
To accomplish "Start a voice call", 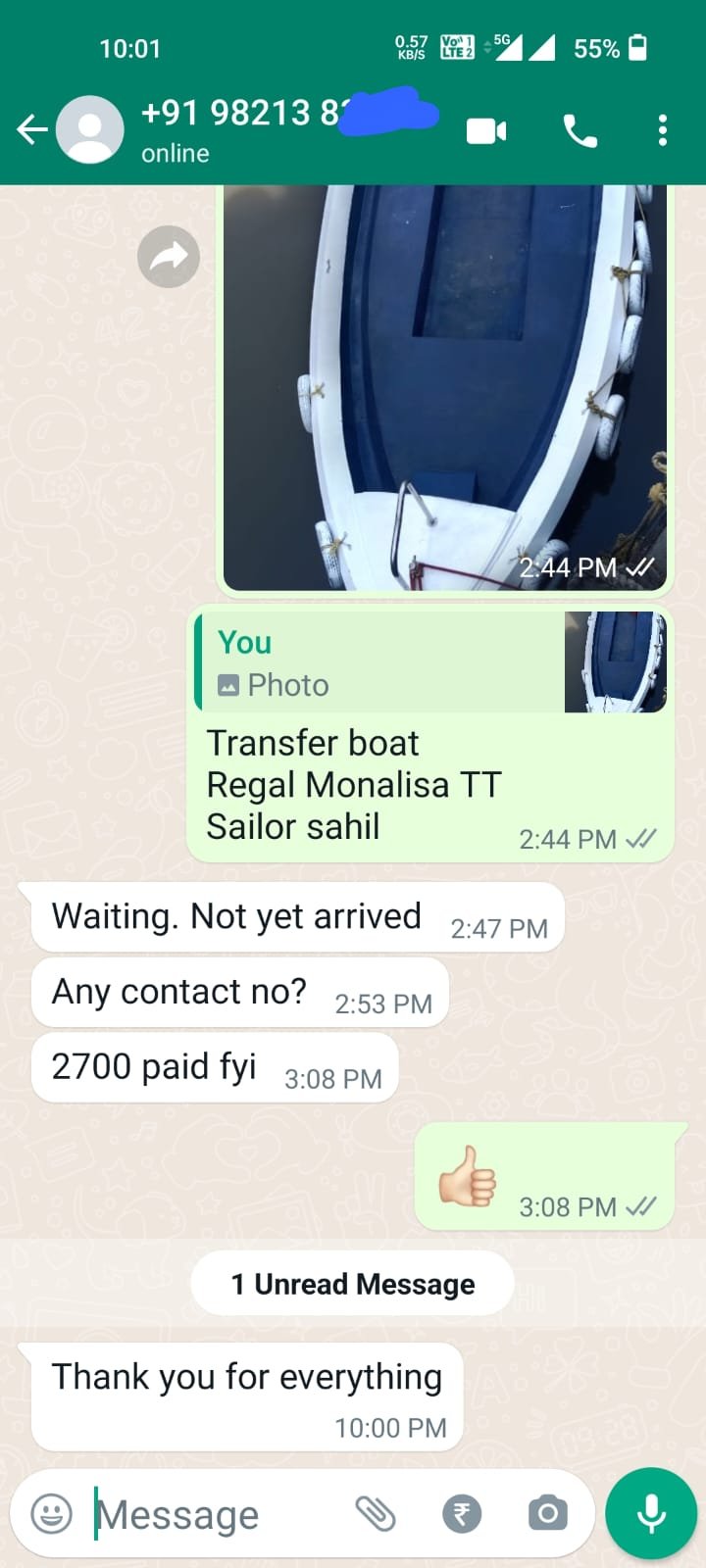I will click(x=580, y=130).
